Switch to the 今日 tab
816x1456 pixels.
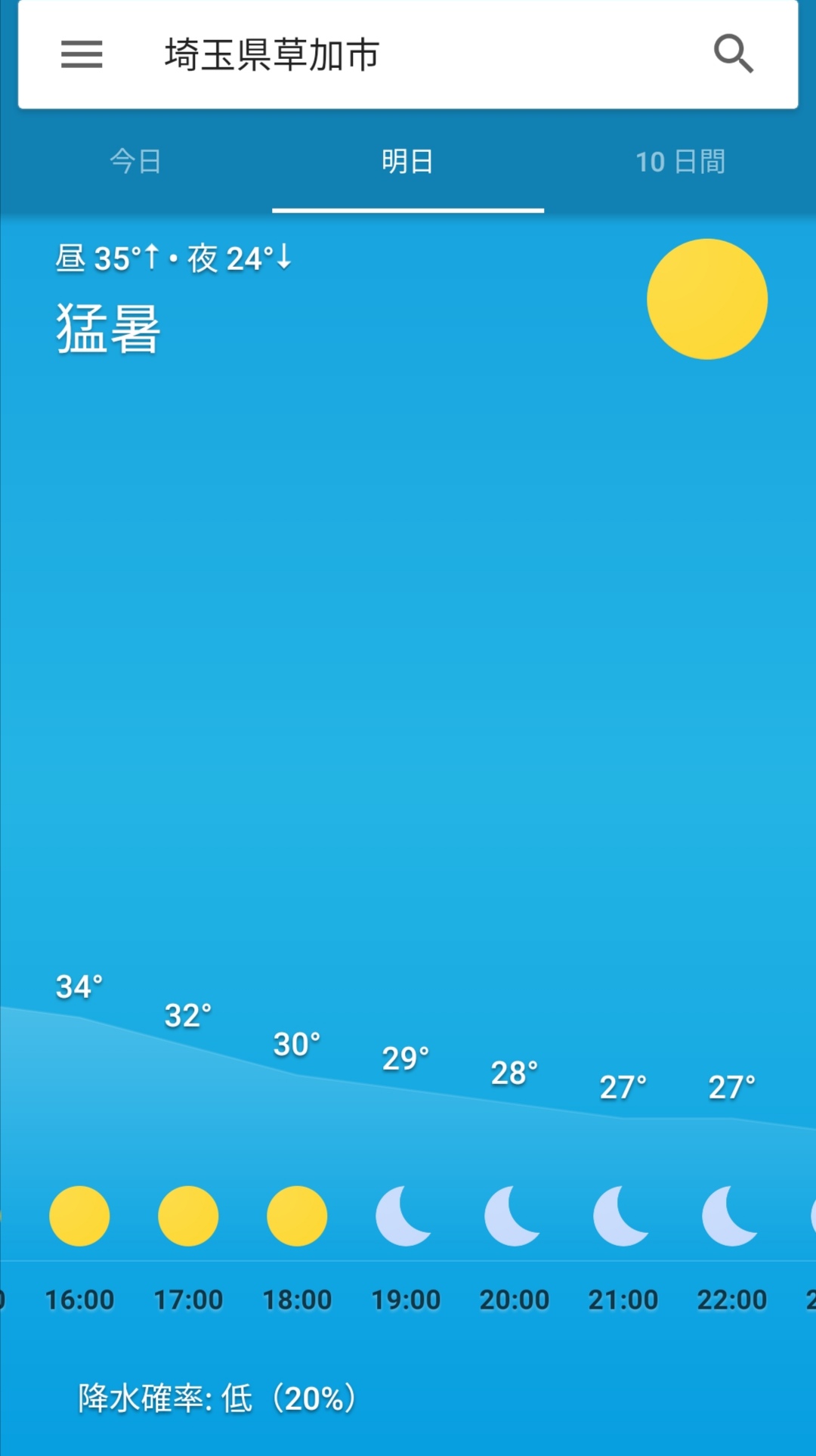pyautogui.click(x=136, y=161)
